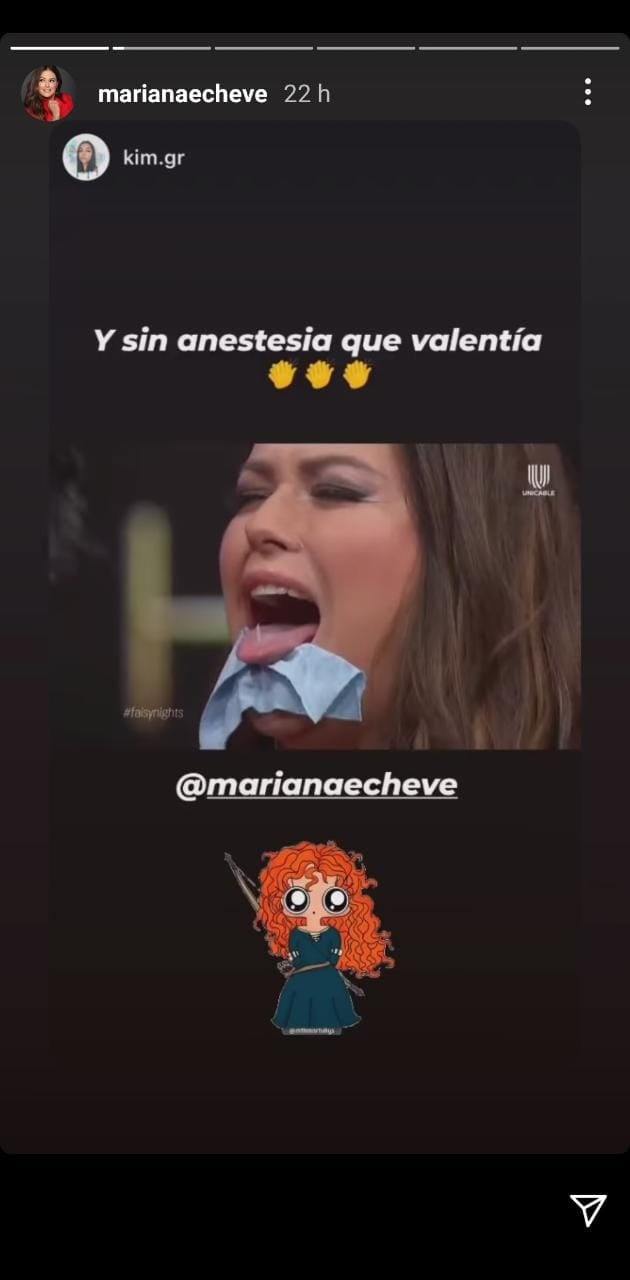Tap the @marianaecheve mention sticker
The image size is (630, 1280).
pyautogui.click(x=316, y=786)
